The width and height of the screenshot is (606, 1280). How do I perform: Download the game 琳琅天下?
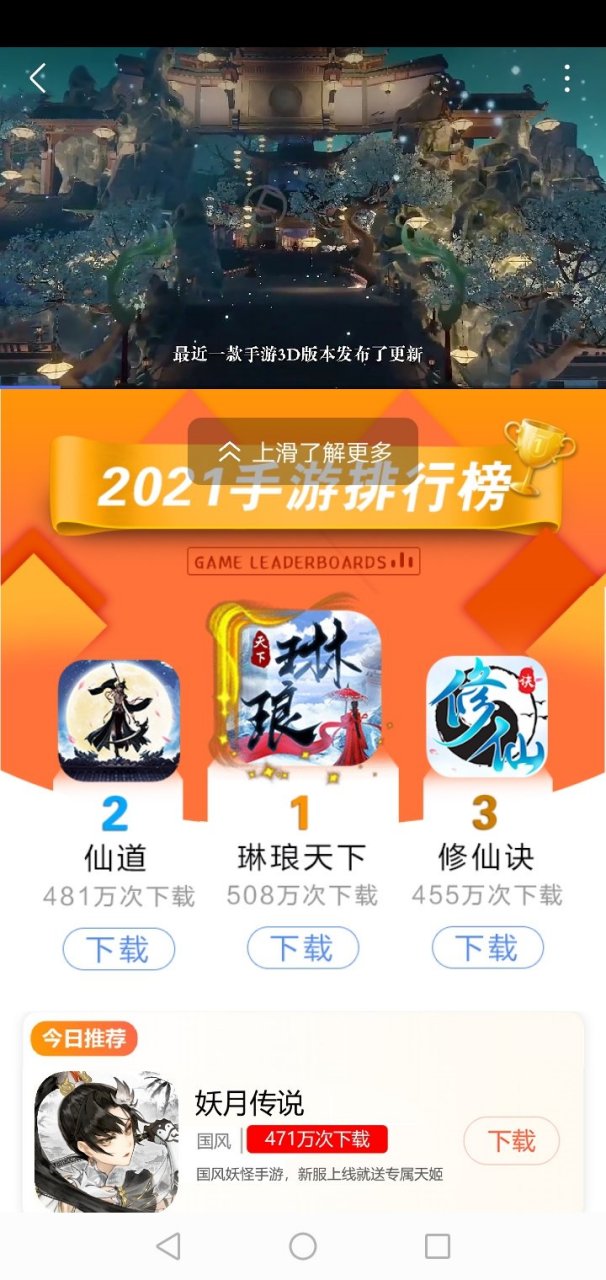pyautogui.click(x=303, y=948)
